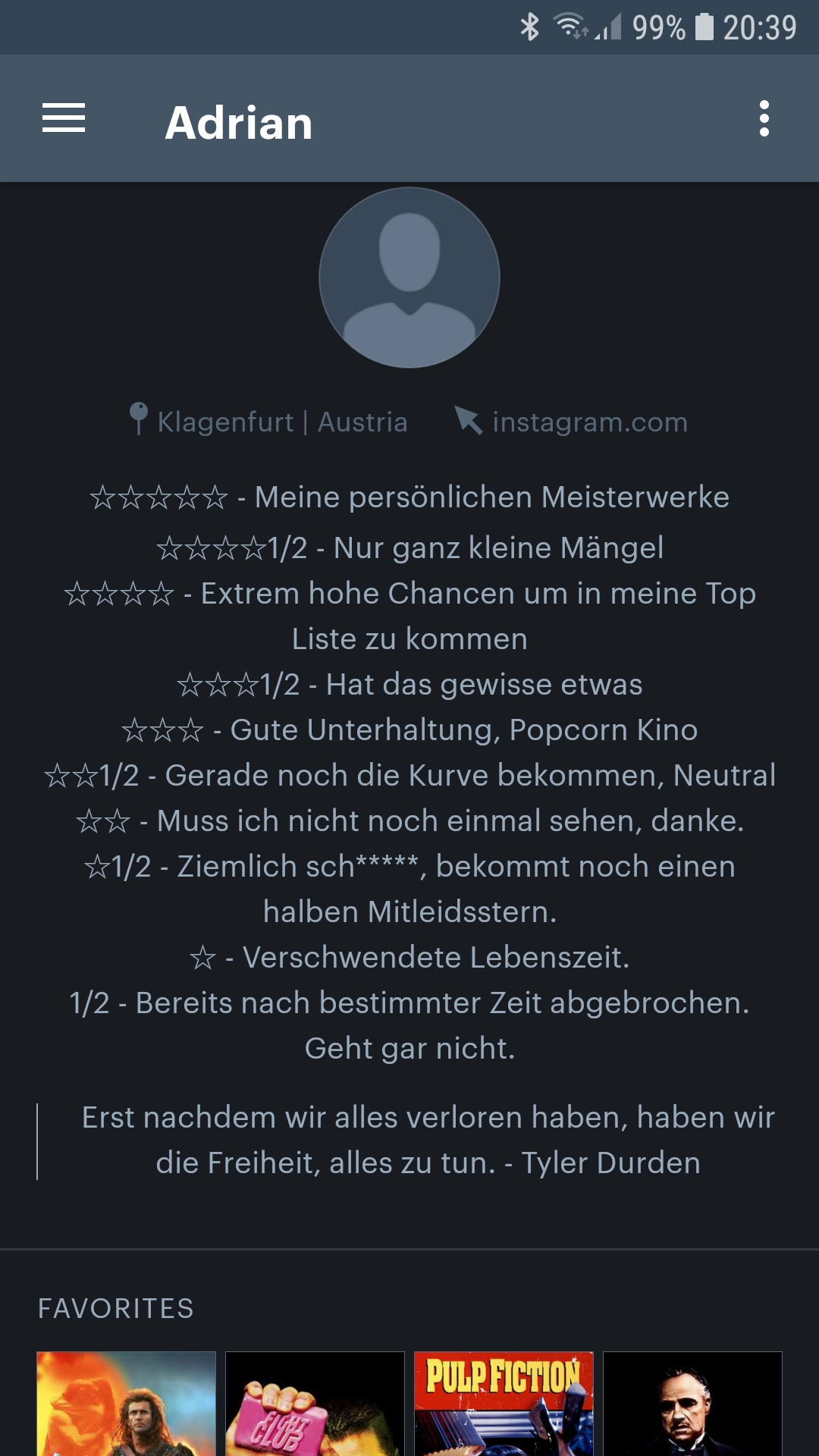Screen dimensions: 819x1456
Task: Open the Pulp Fiction favorite poster
Action: pos(504,1404)
